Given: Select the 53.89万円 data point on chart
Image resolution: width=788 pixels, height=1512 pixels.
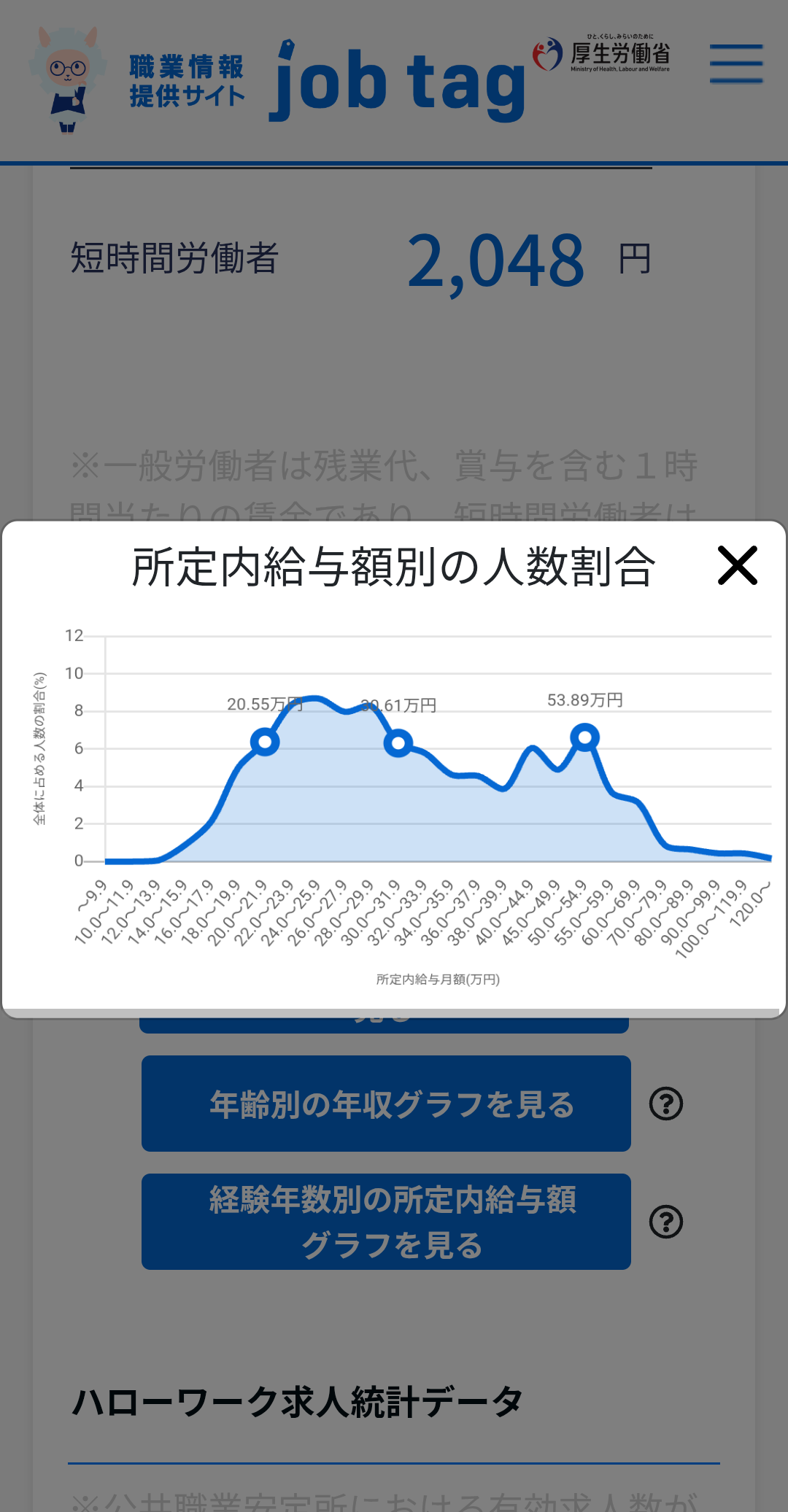Looking at the screenshot, I should click(585, 737).
